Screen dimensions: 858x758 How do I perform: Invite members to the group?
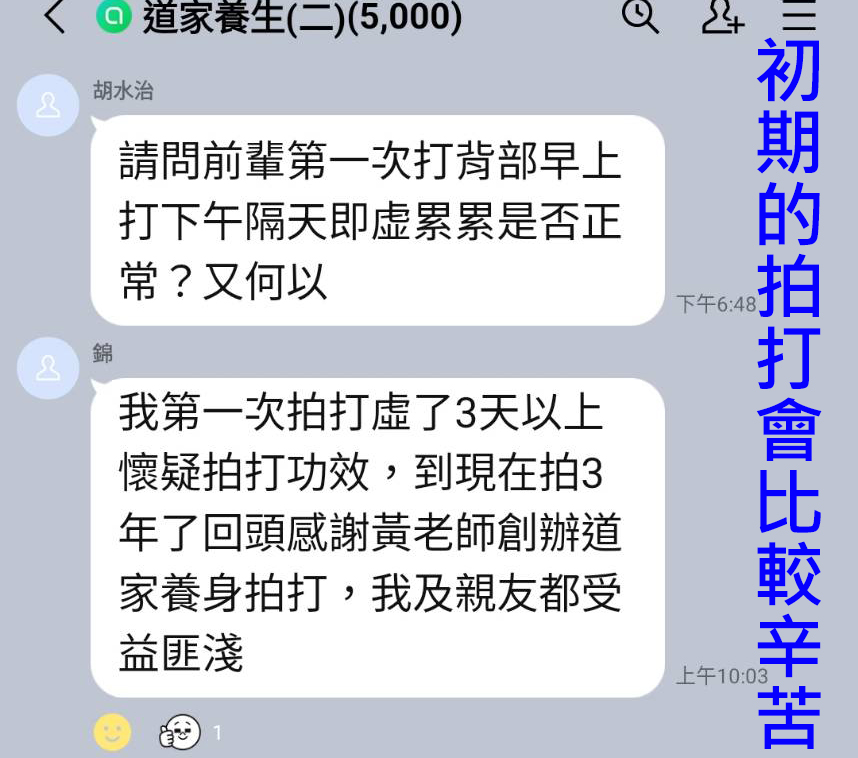[721, 17]
